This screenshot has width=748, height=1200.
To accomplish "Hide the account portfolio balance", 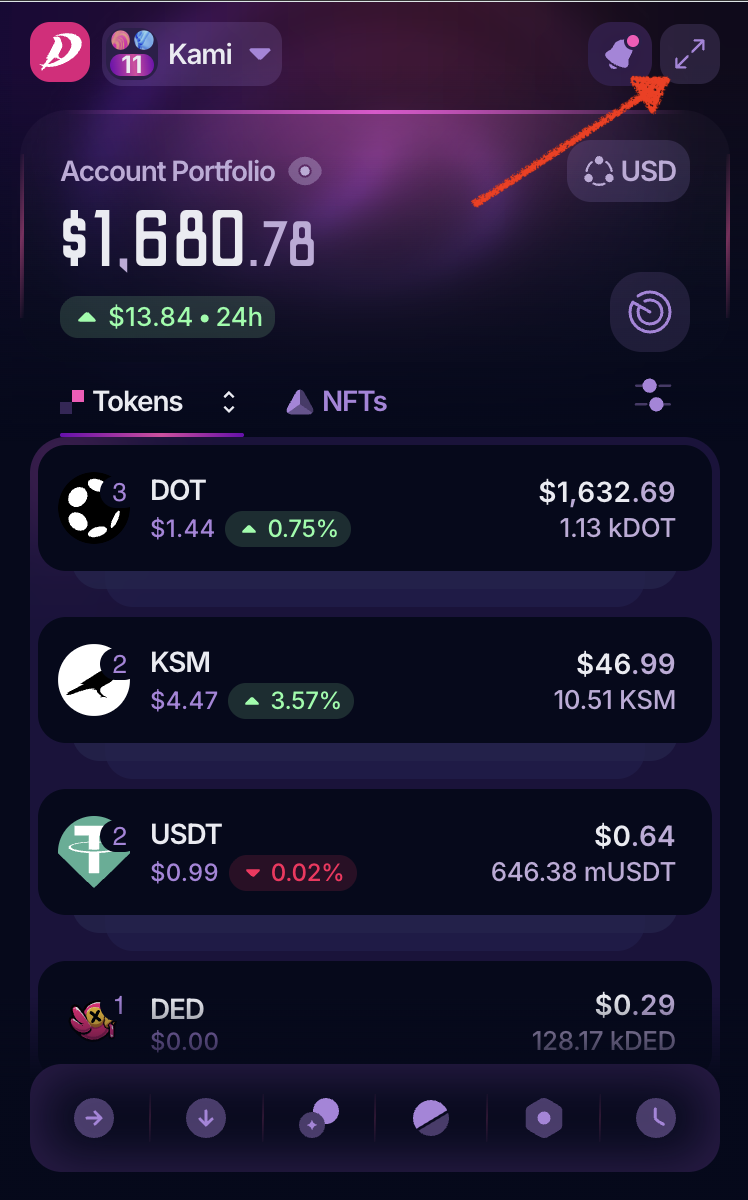I will (305, 172).
